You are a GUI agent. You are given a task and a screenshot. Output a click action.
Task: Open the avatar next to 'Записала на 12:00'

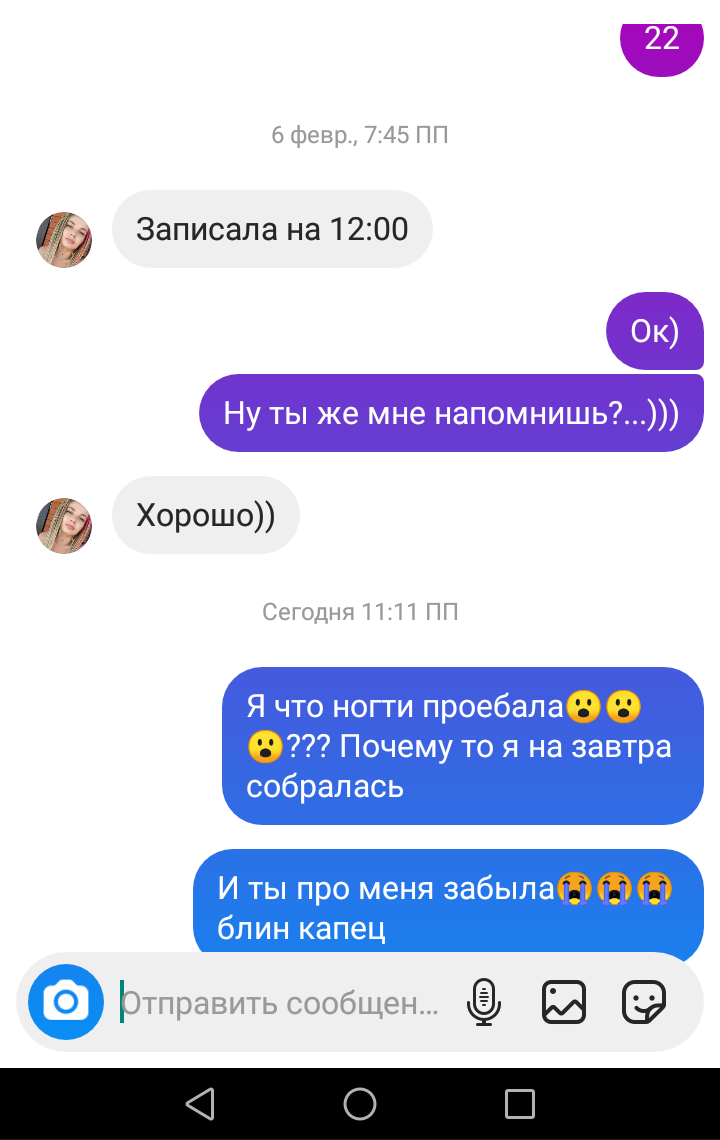tap(64, 240)
